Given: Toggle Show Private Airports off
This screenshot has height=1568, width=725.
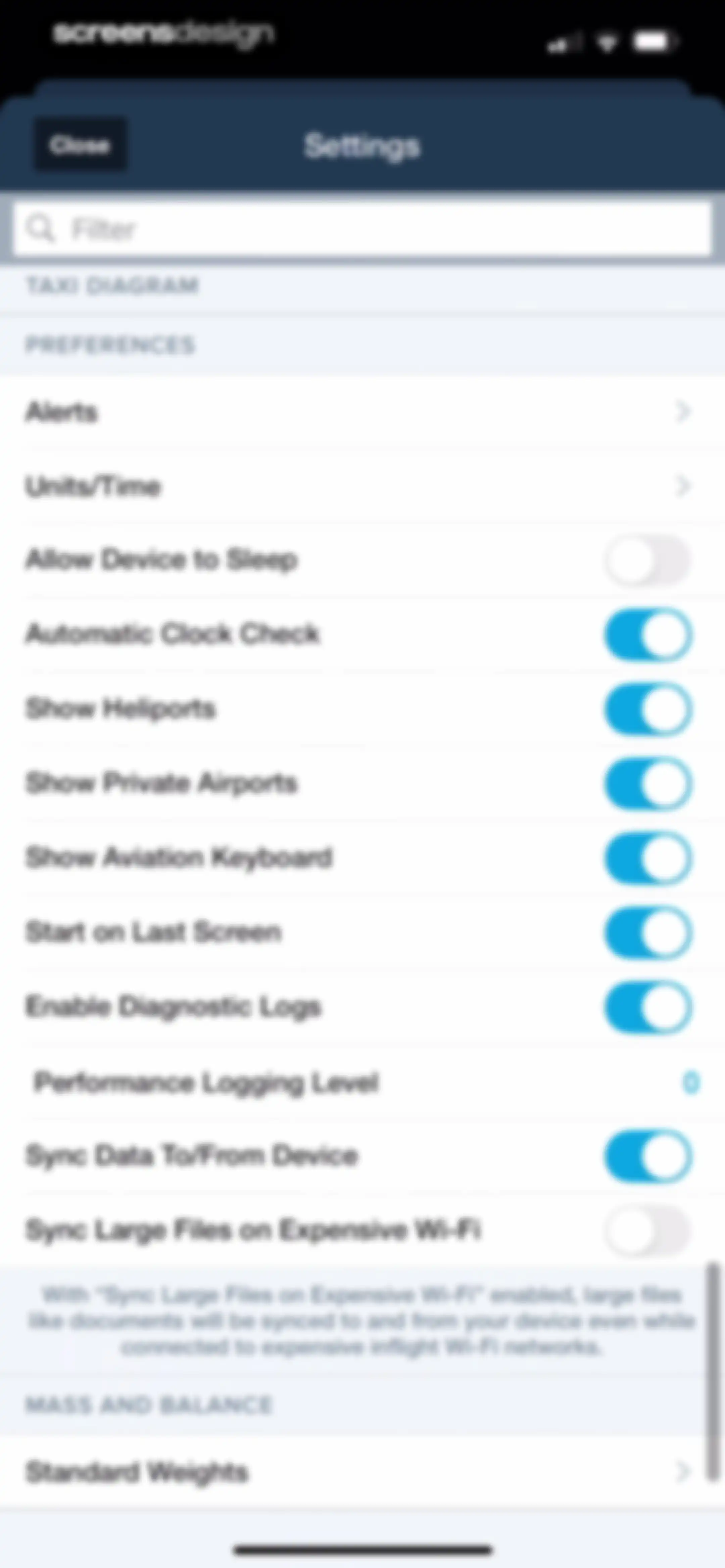Looking at the screenshot, I should coord(648,783).
